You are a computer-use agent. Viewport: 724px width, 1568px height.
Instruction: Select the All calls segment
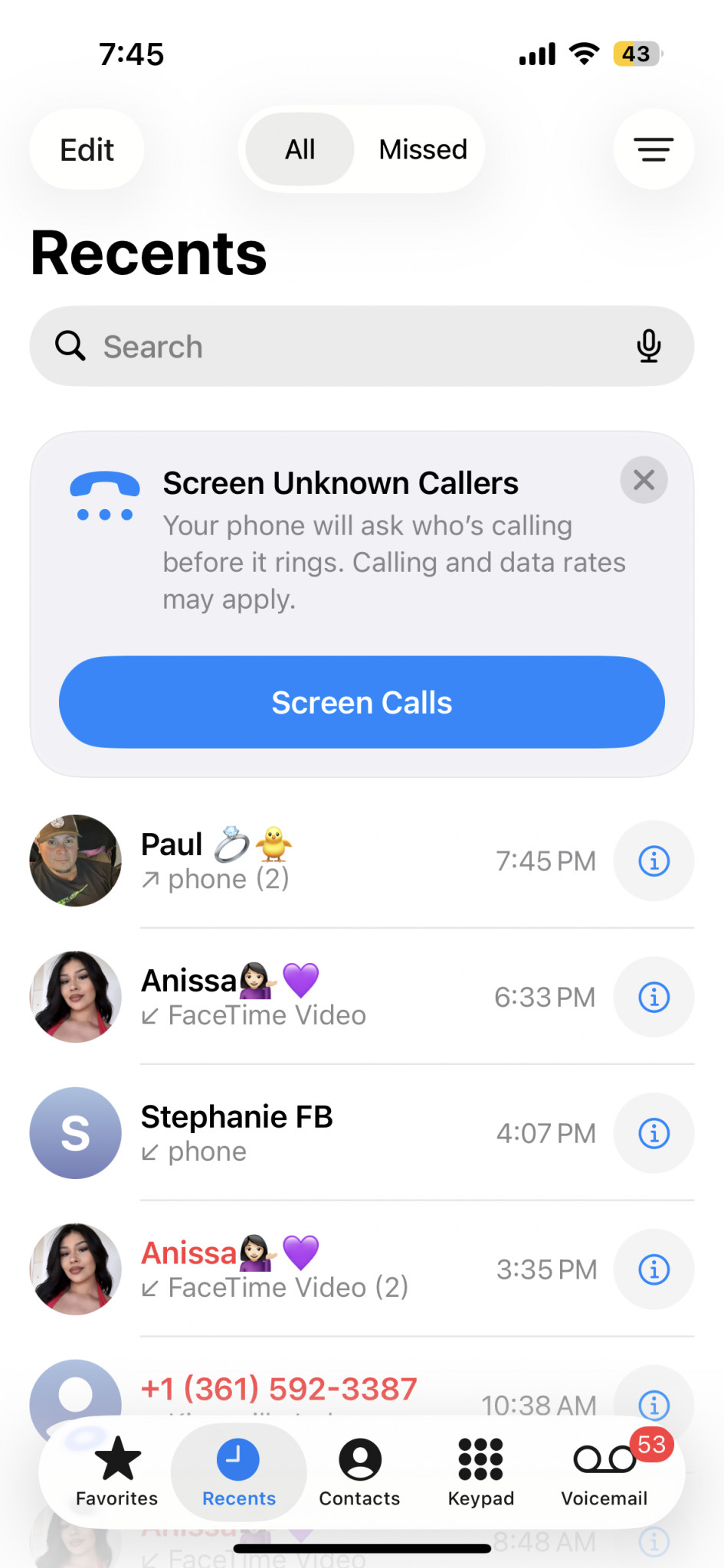300,149
